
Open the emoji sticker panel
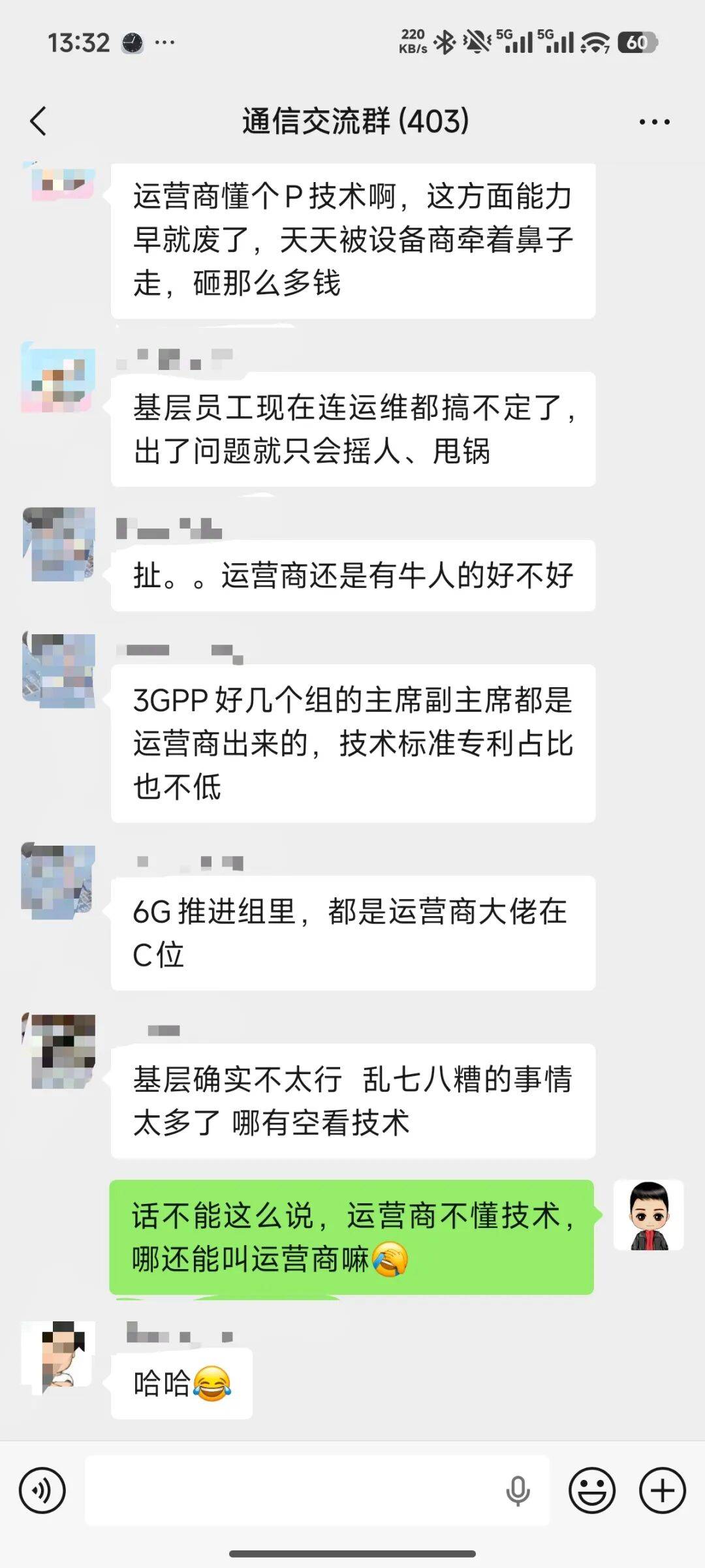[592, 1490]
